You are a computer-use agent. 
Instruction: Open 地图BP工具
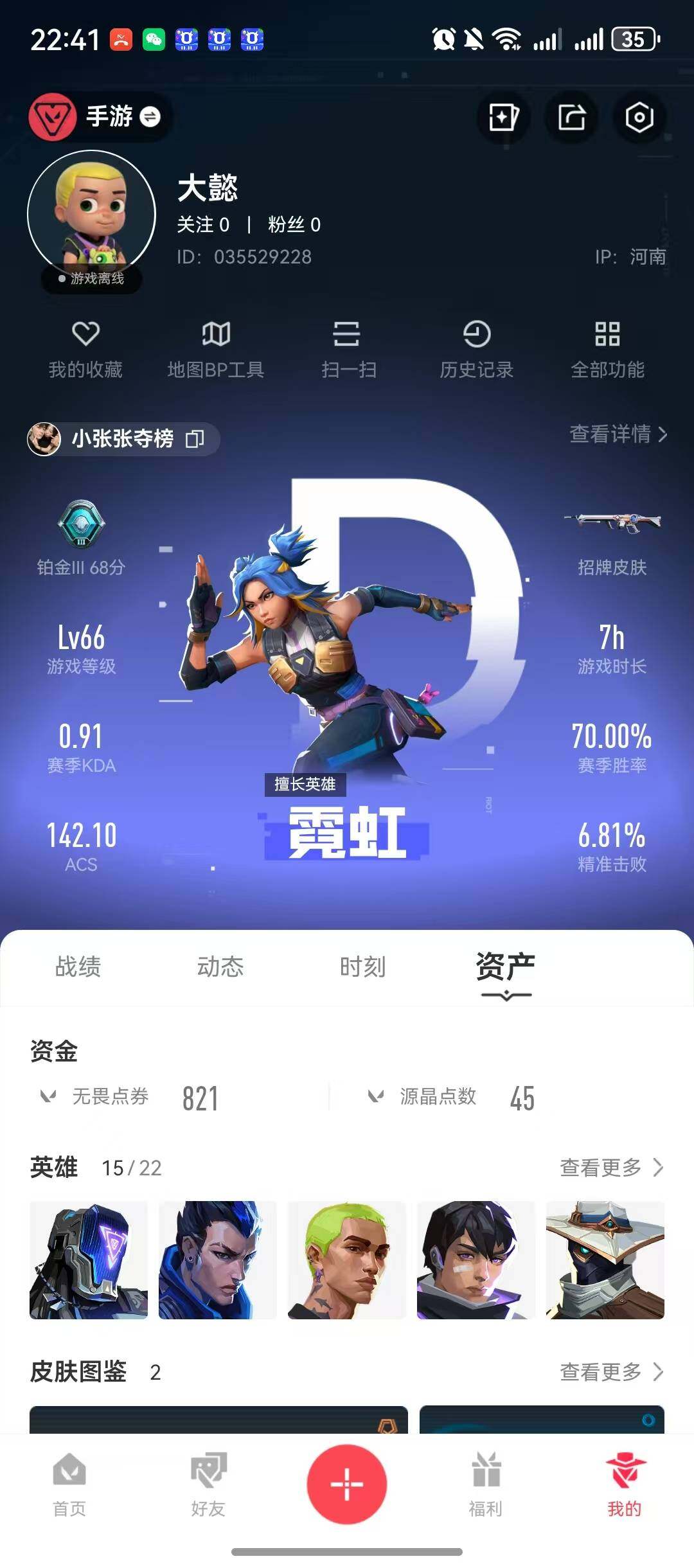point(216,350)
